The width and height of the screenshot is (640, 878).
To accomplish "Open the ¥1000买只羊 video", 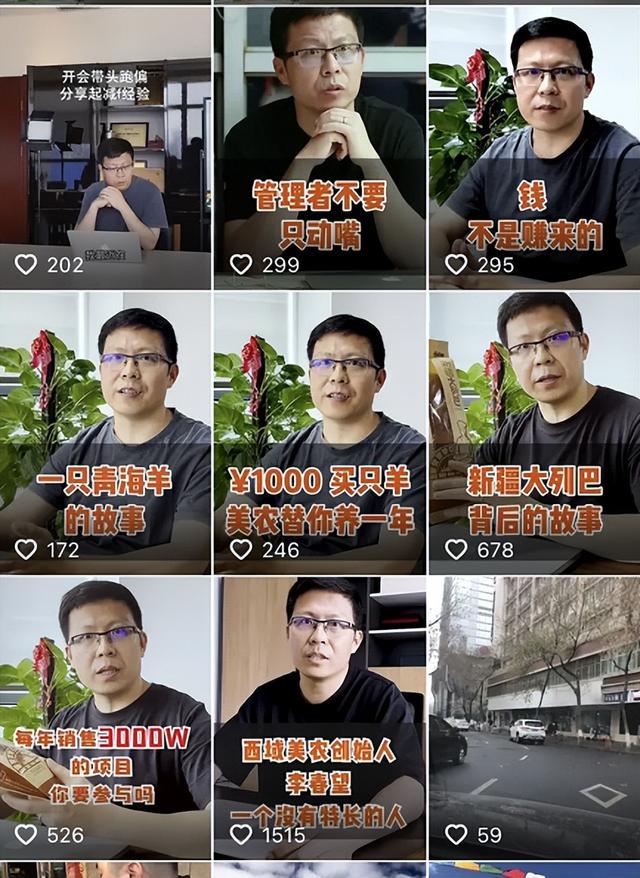I will (x=319, y=430).
